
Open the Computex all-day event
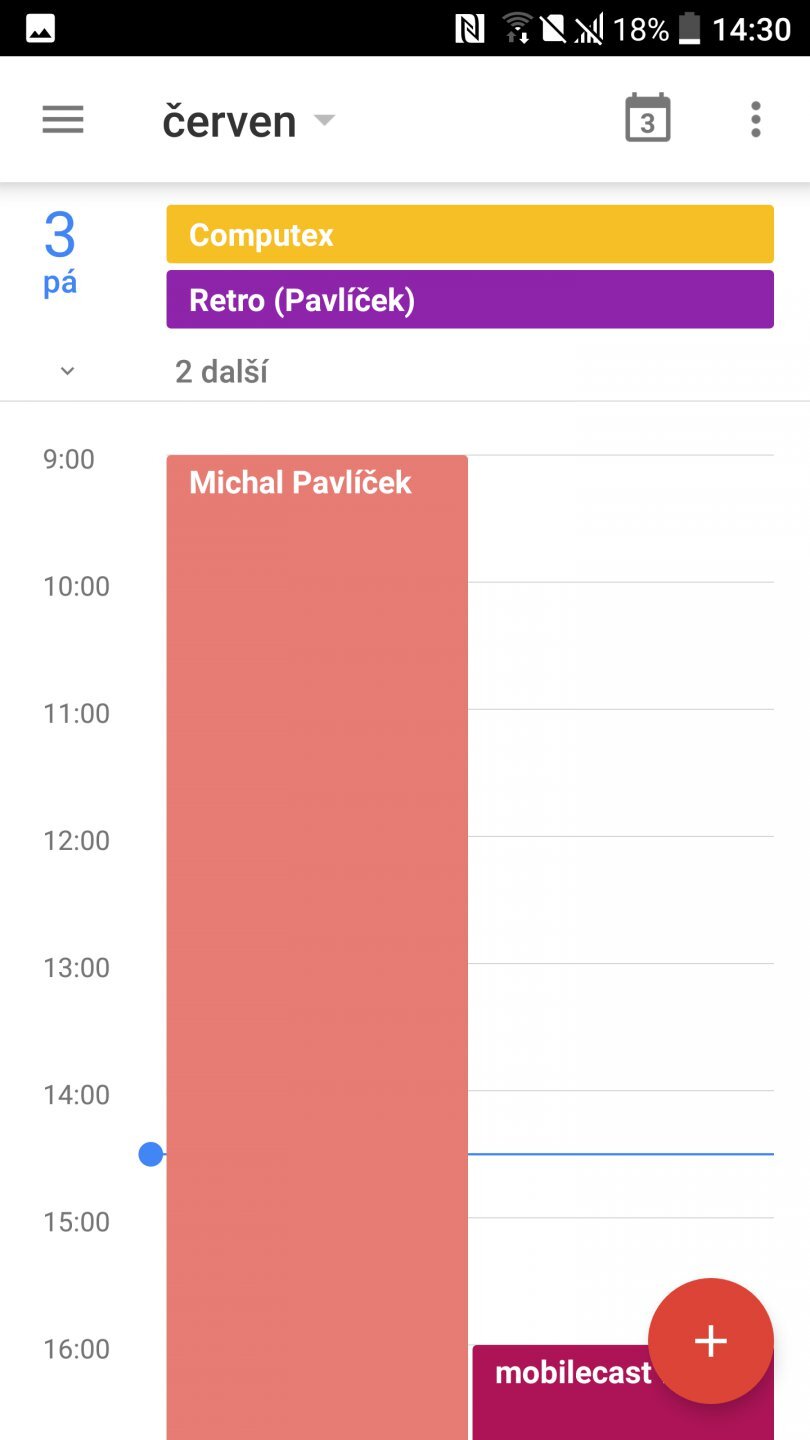(x=470, y=235)
